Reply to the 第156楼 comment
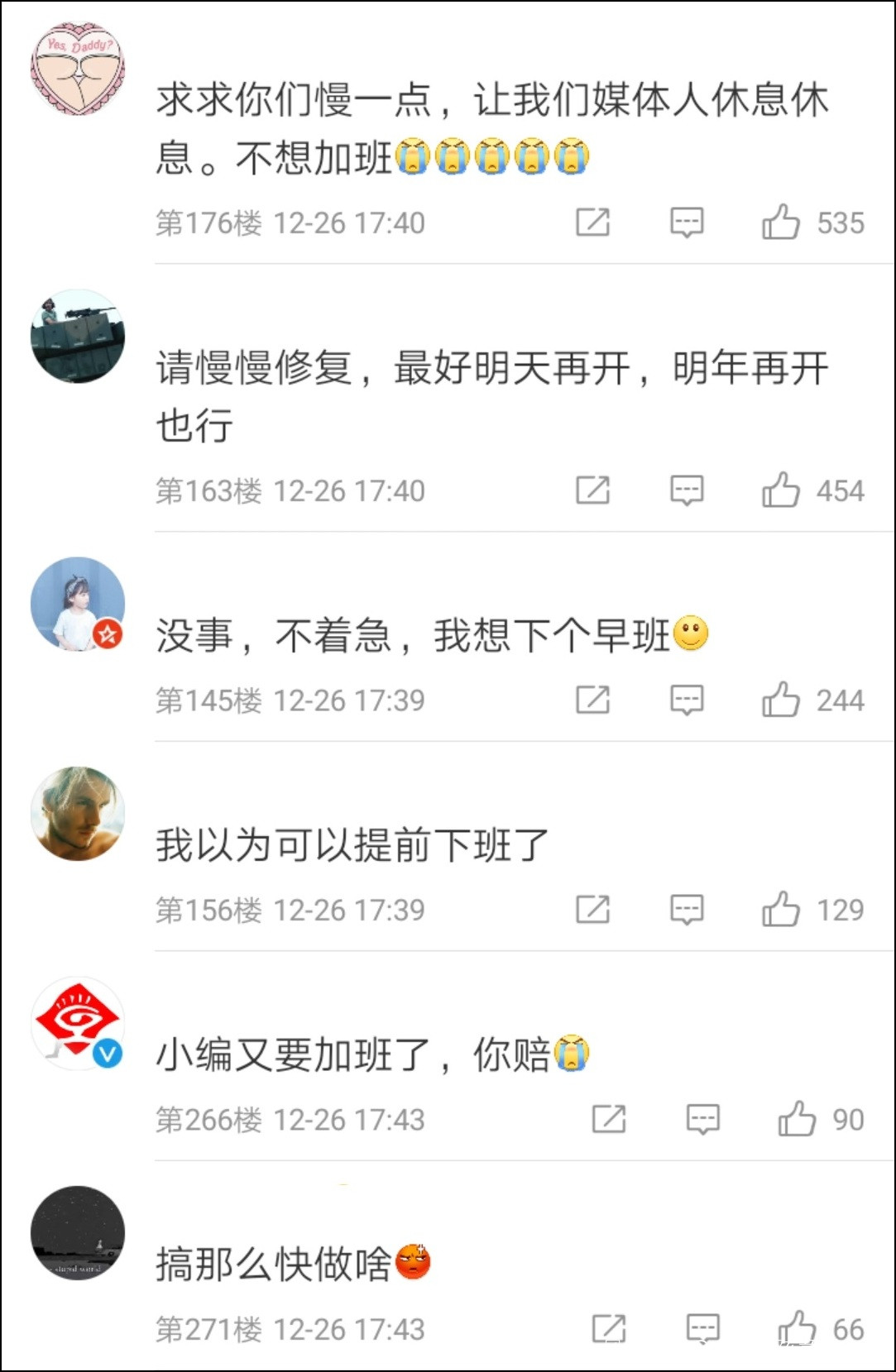 687,909
